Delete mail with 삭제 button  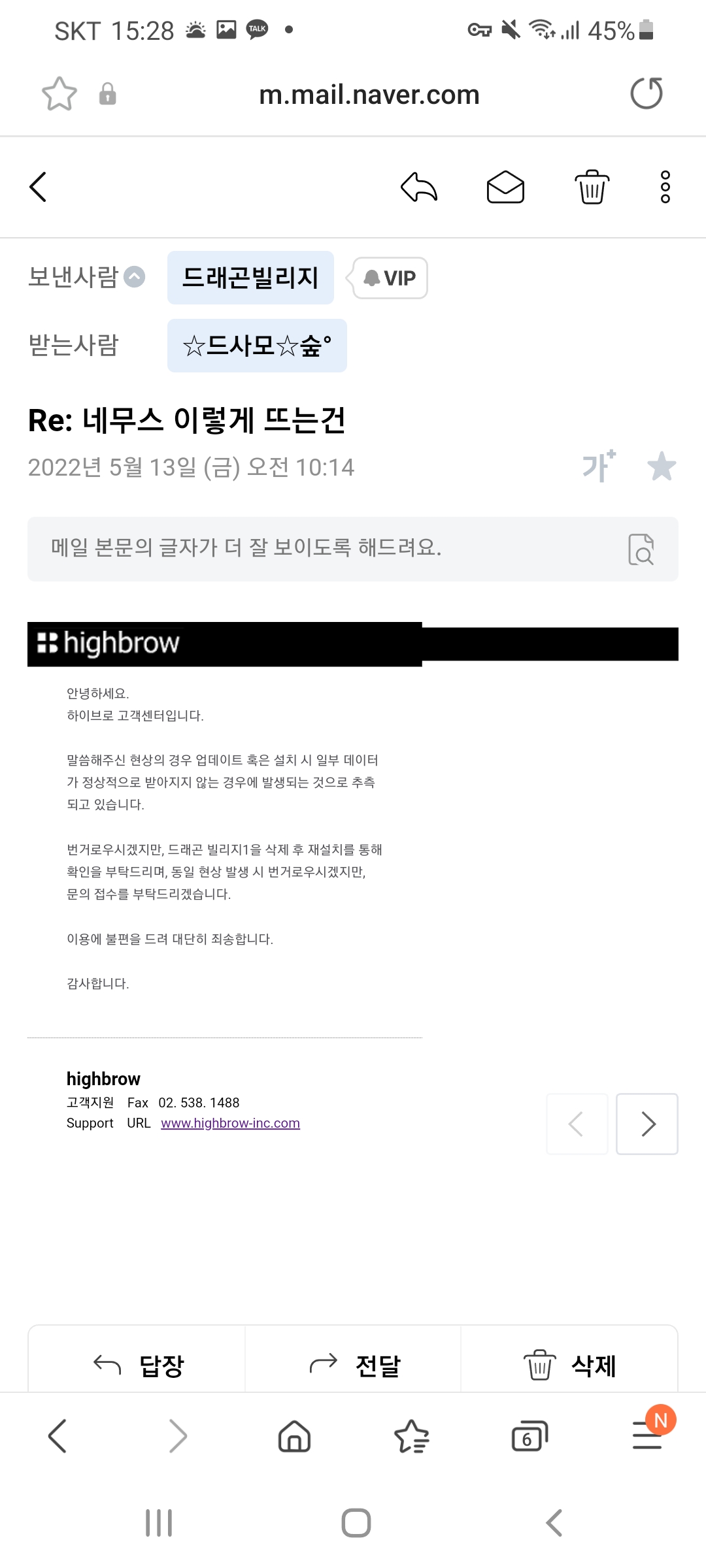point(569,1365)
